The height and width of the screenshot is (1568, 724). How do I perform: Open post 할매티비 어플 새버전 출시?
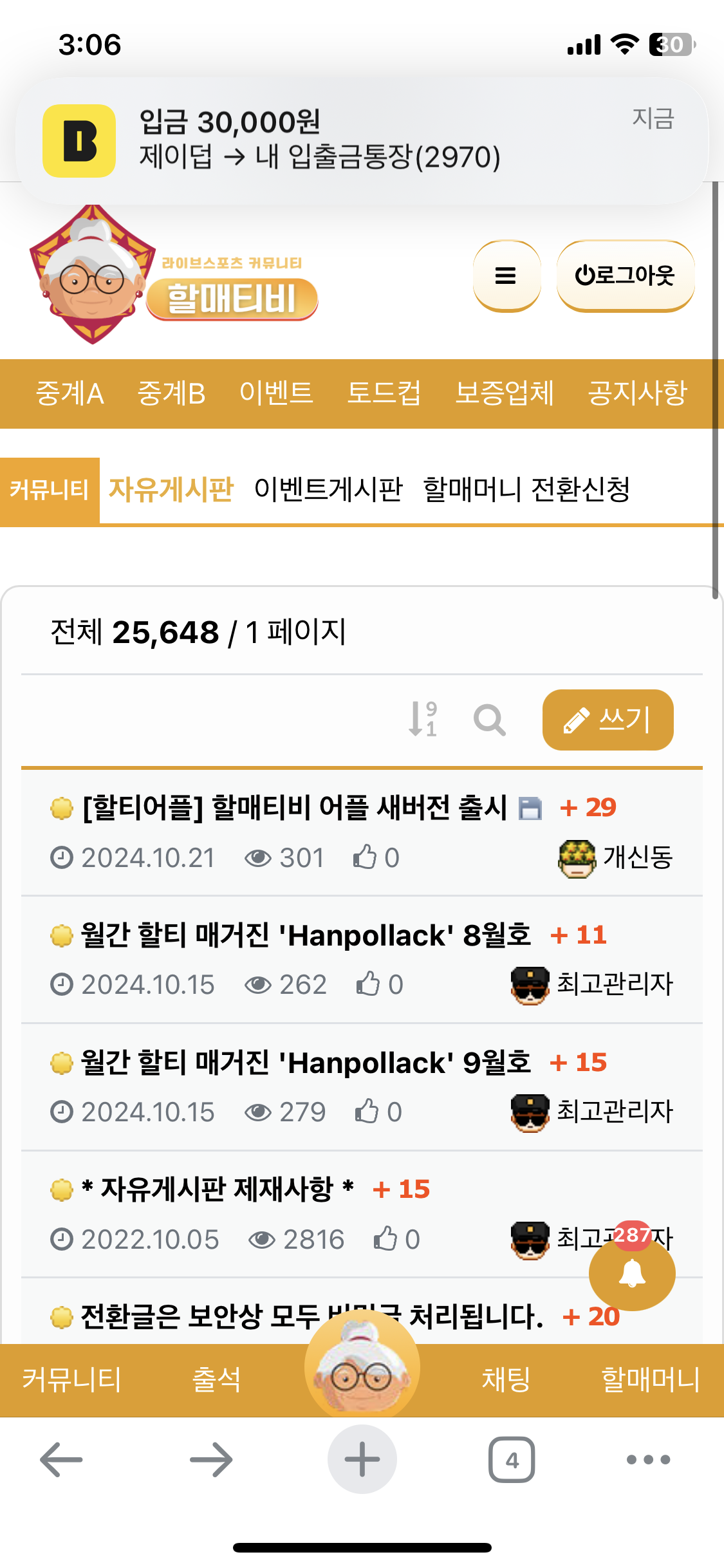(295, 807)
